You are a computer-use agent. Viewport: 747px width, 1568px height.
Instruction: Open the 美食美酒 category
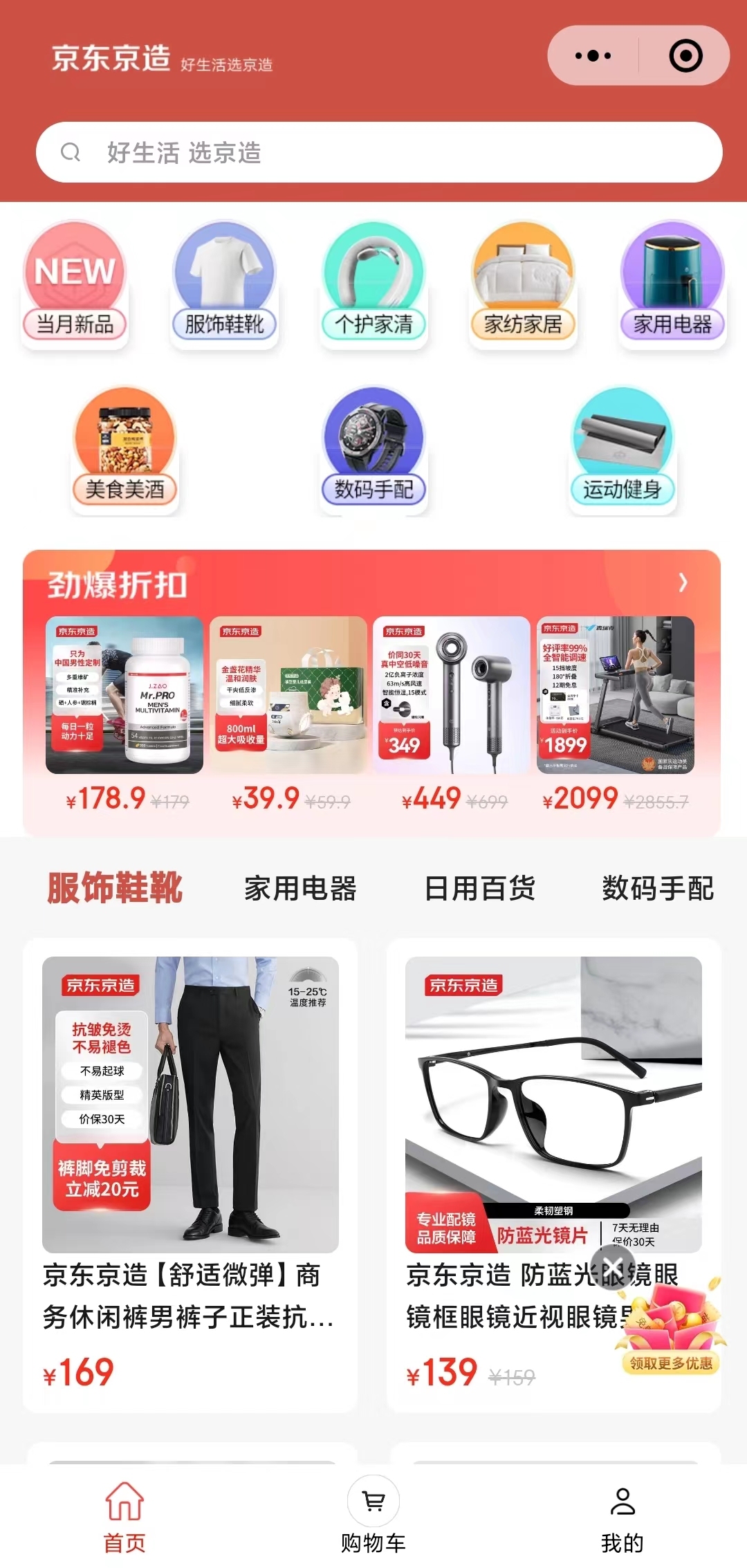[124, 451]
